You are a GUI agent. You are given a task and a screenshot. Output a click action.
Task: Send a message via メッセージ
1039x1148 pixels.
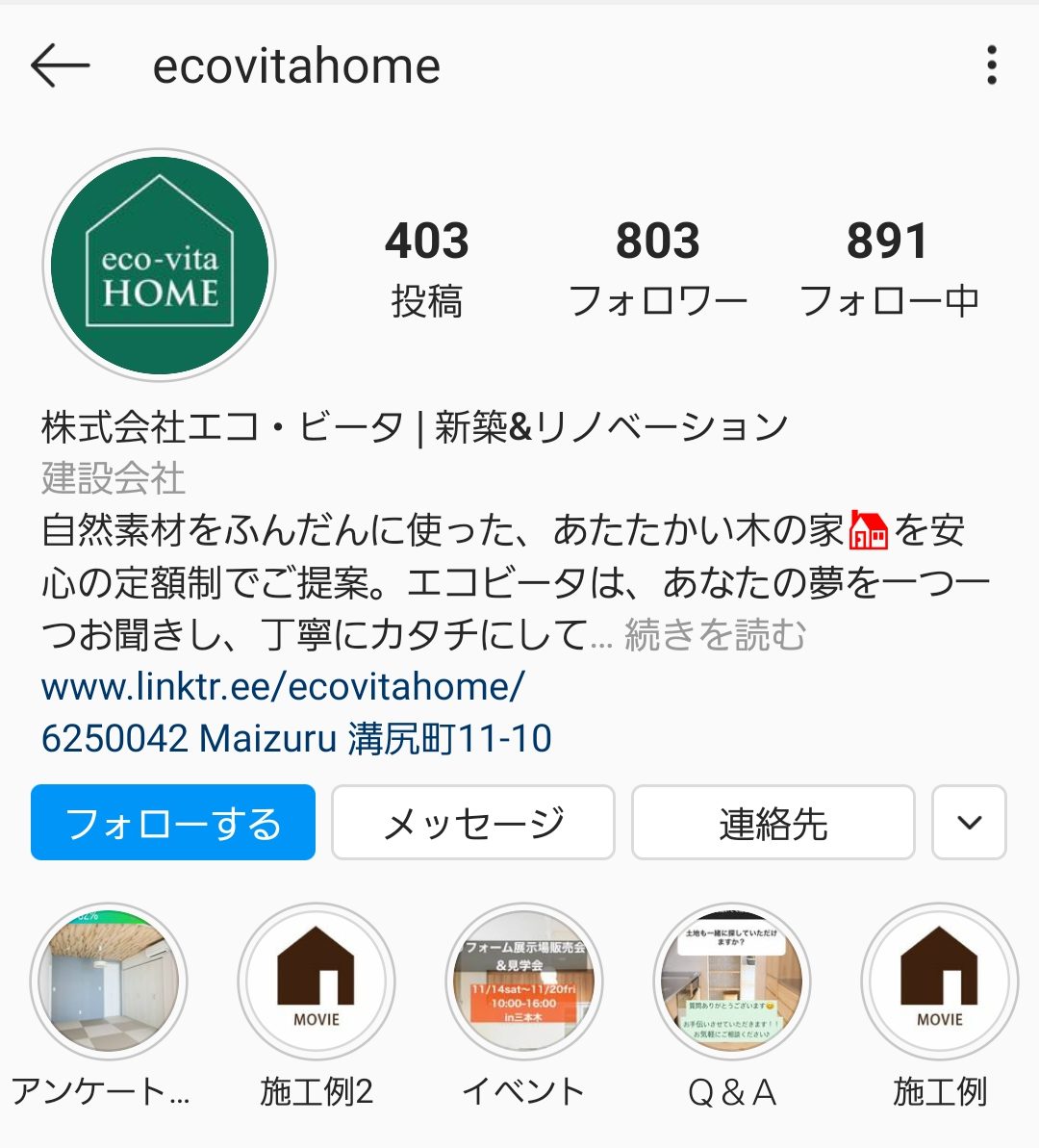tap(473, 823)
